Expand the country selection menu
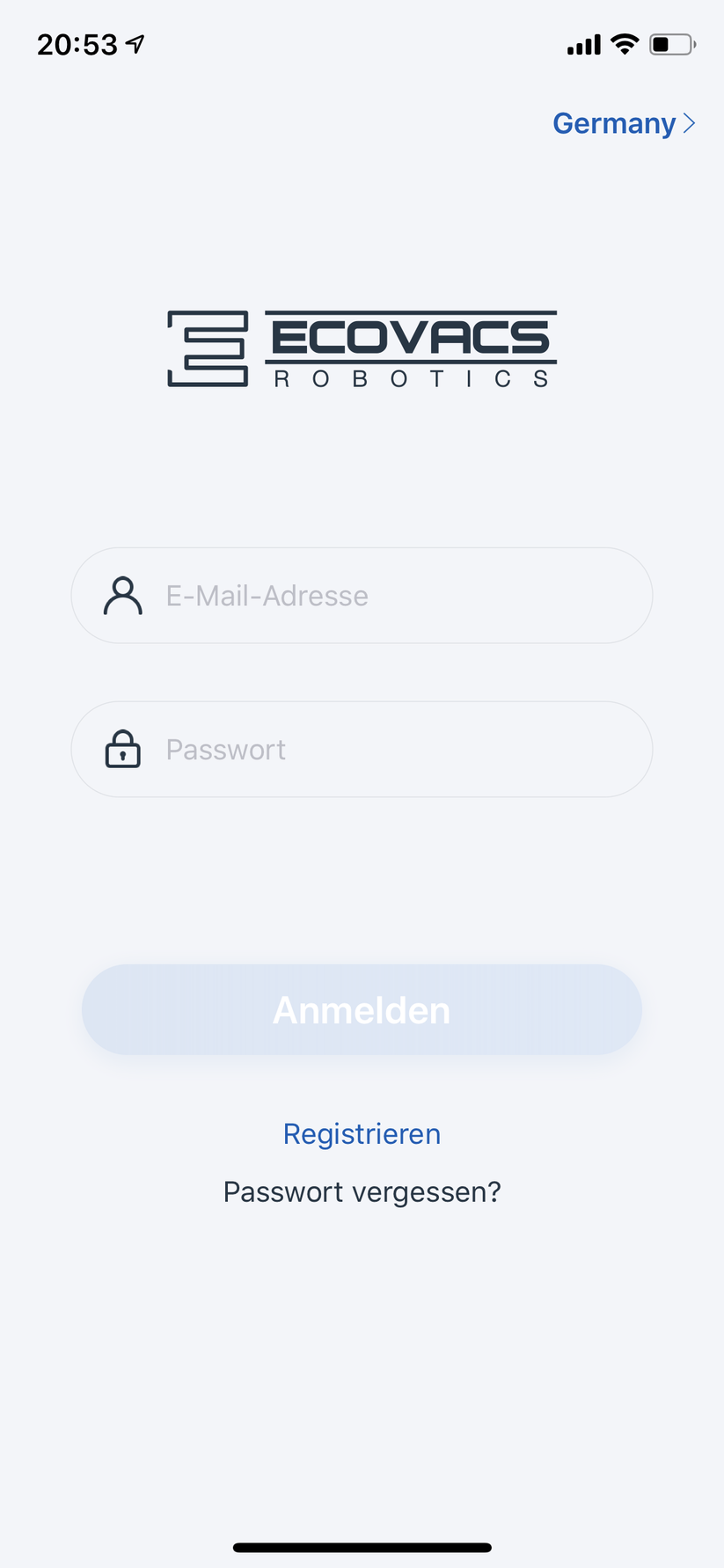724x1568 pixels. pyautogui.click(x=625, y=123)
